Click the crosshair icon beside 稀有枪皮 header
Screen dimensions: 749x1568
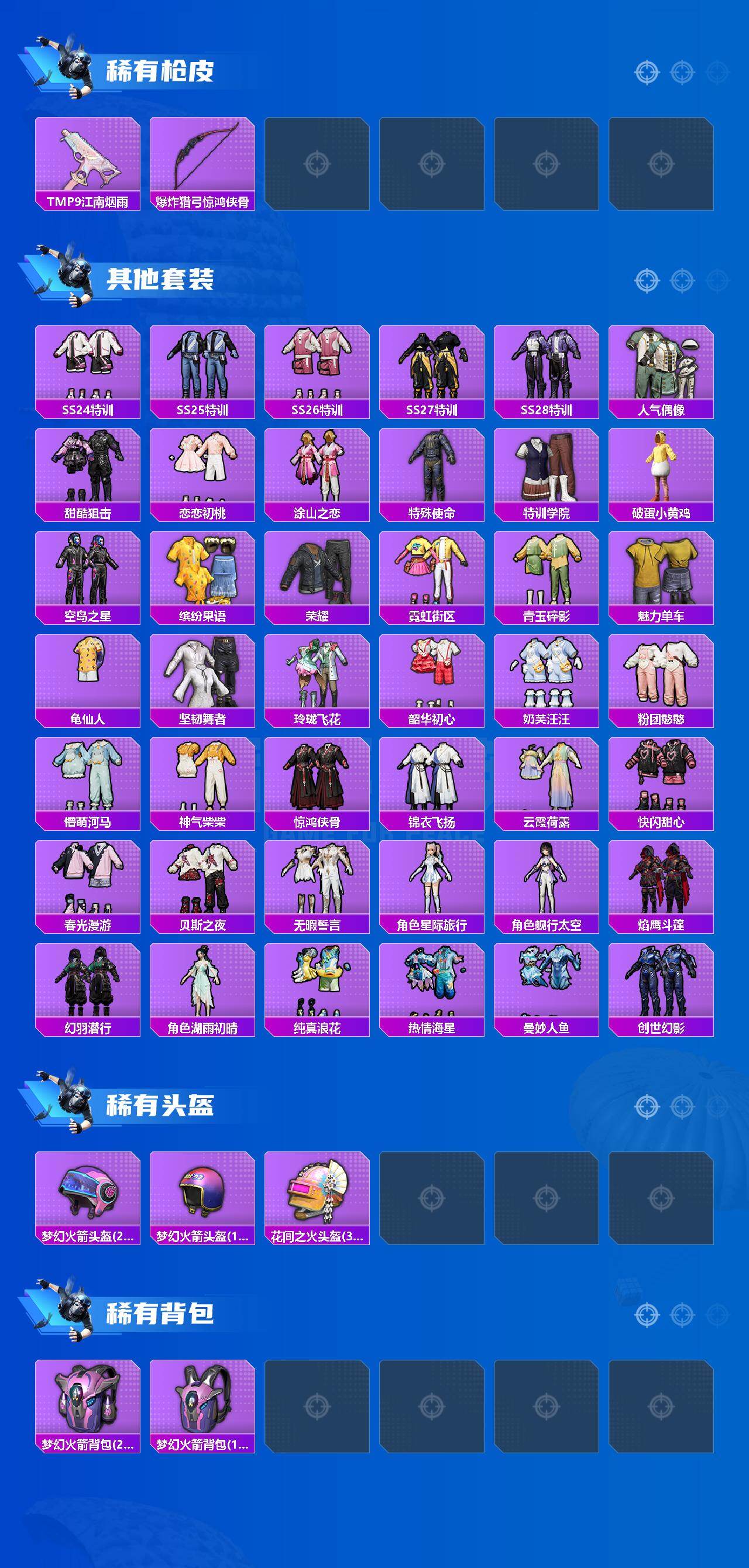(x=647, y=71)
